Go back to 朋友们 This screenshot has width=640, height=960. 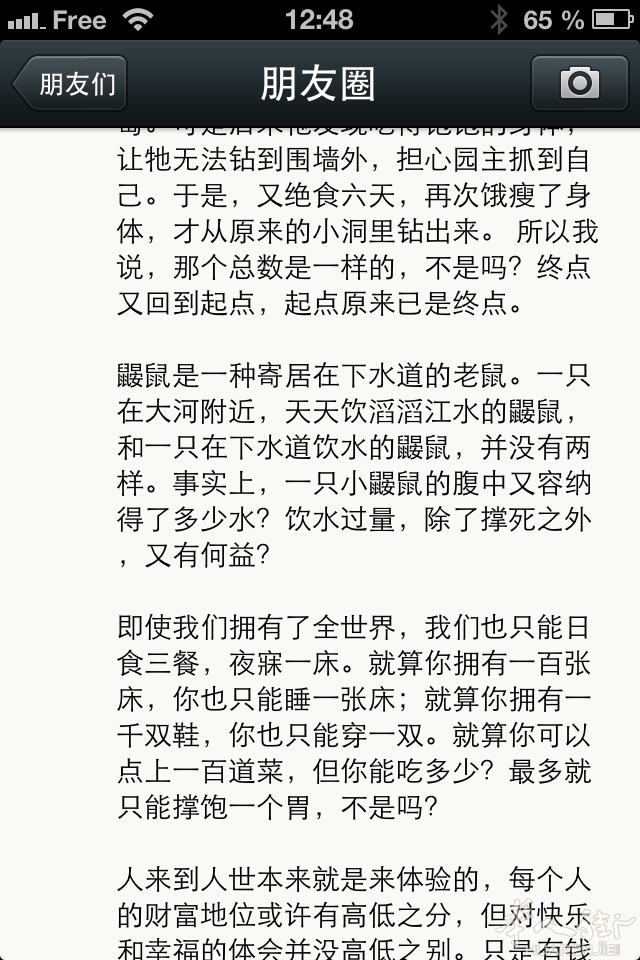(x=72, y=84)
